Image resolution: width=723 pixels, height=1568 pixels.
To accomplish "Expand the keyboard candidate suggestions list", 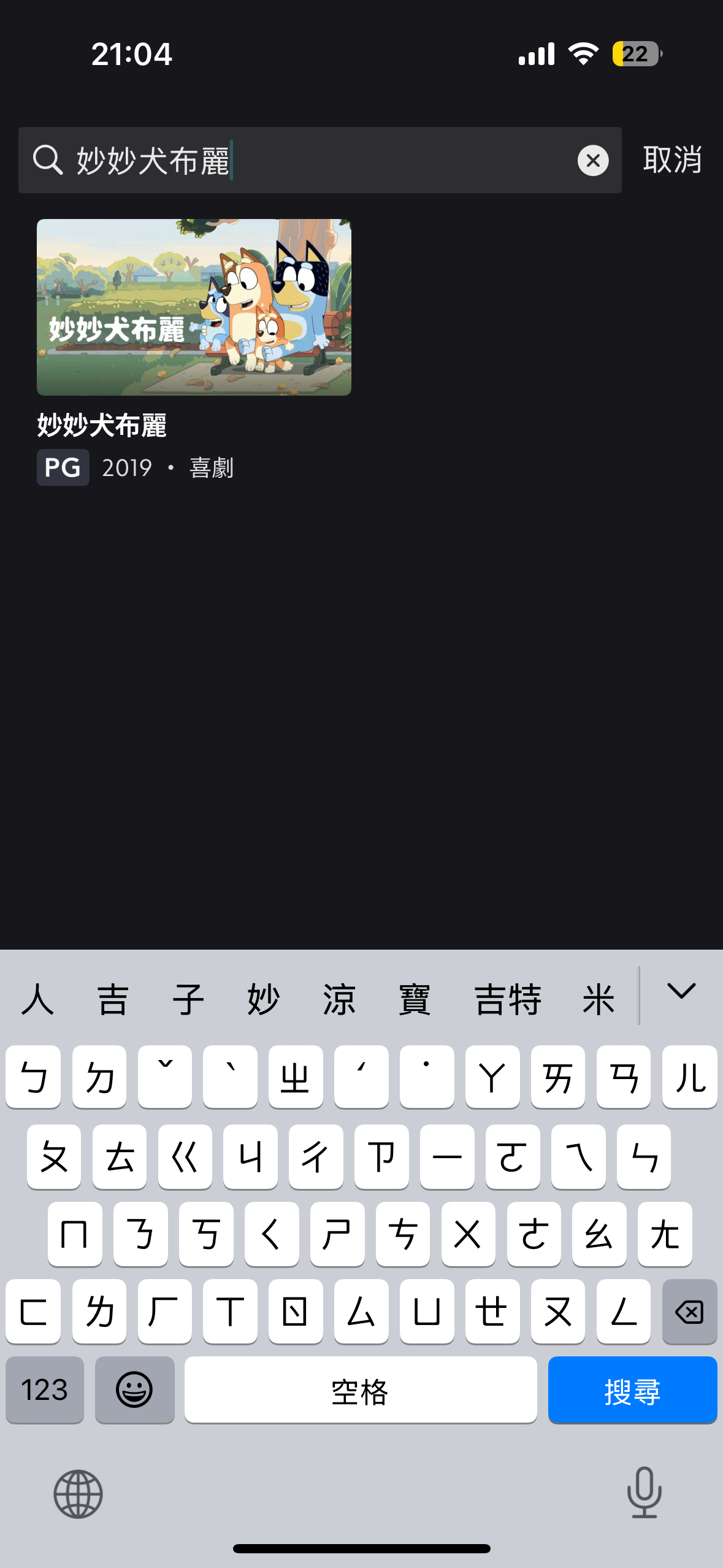I will tap(681, 992).
